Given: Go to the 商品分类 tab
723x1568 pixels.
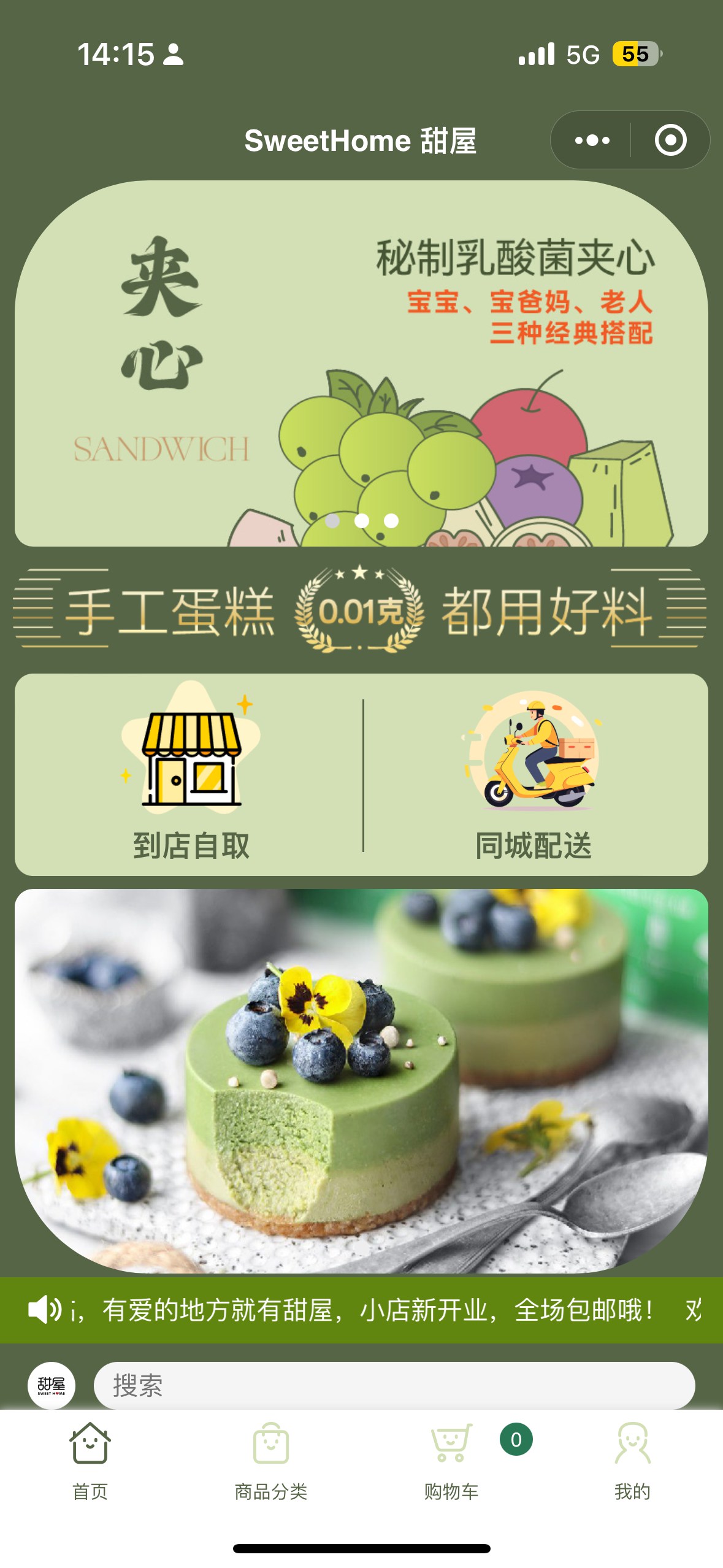Looking at the screenshot, I should (x=271, y=1461).
